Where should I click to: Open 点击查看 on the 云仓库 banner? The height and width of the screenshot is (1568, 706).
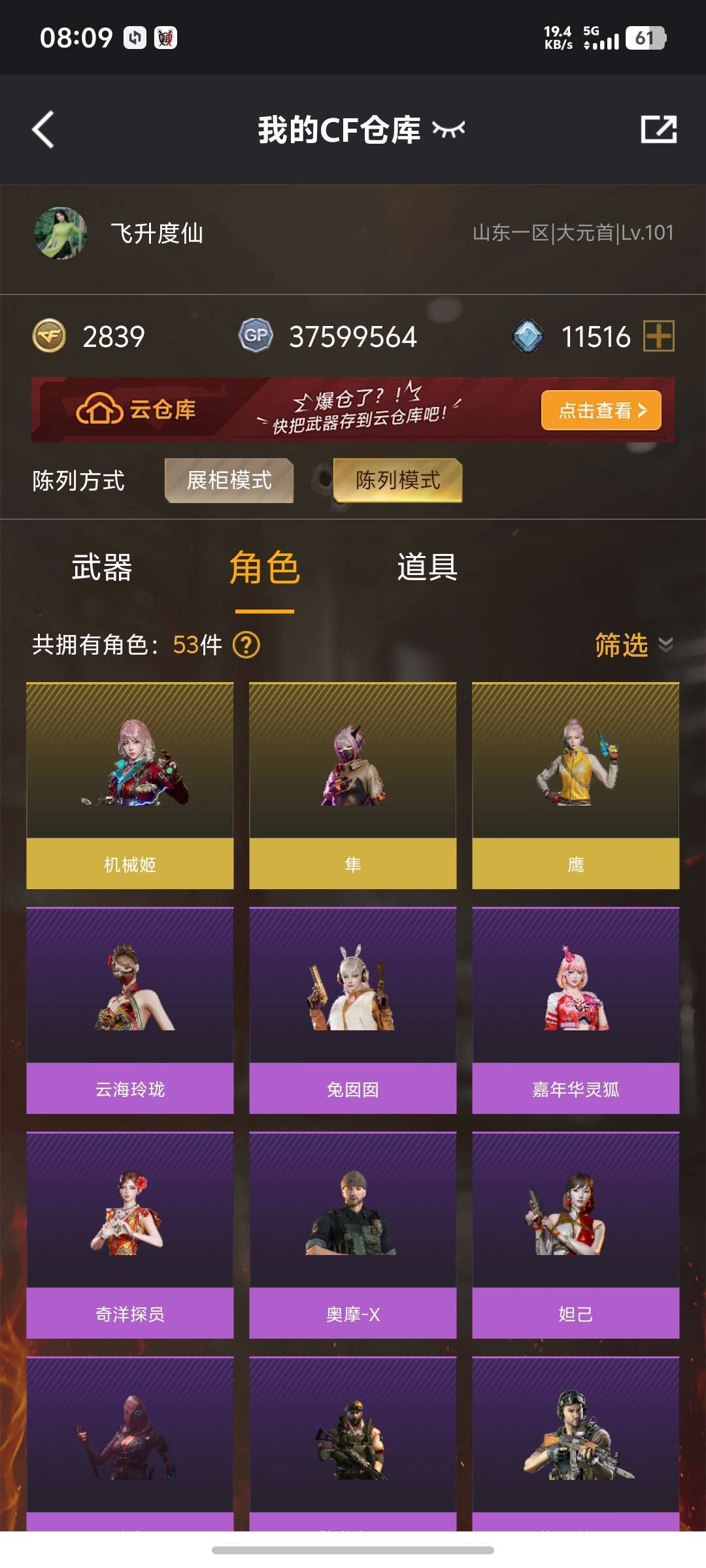point(601,410)
